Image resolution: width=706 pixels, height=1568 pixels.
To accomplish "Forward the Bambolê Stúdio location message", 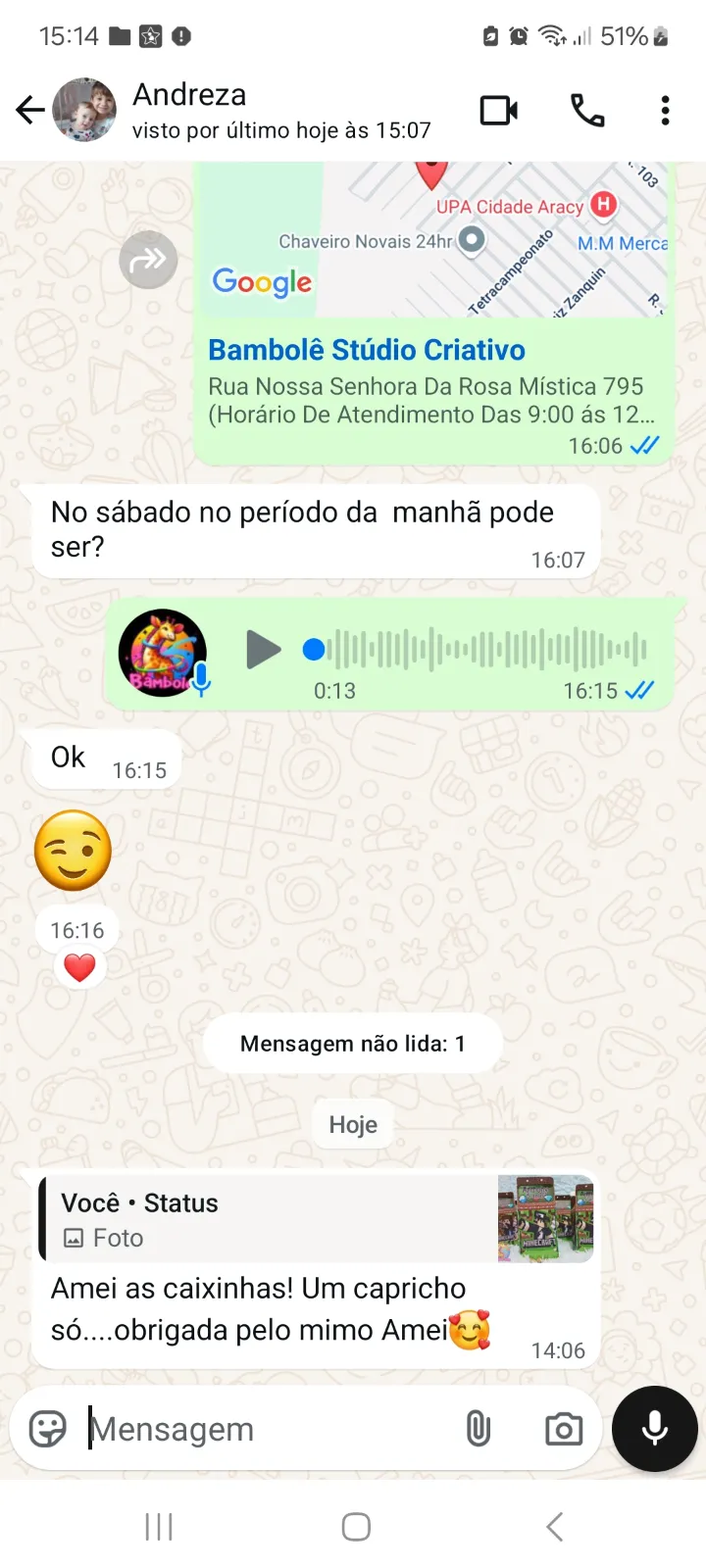I will (x=148, y=260).
